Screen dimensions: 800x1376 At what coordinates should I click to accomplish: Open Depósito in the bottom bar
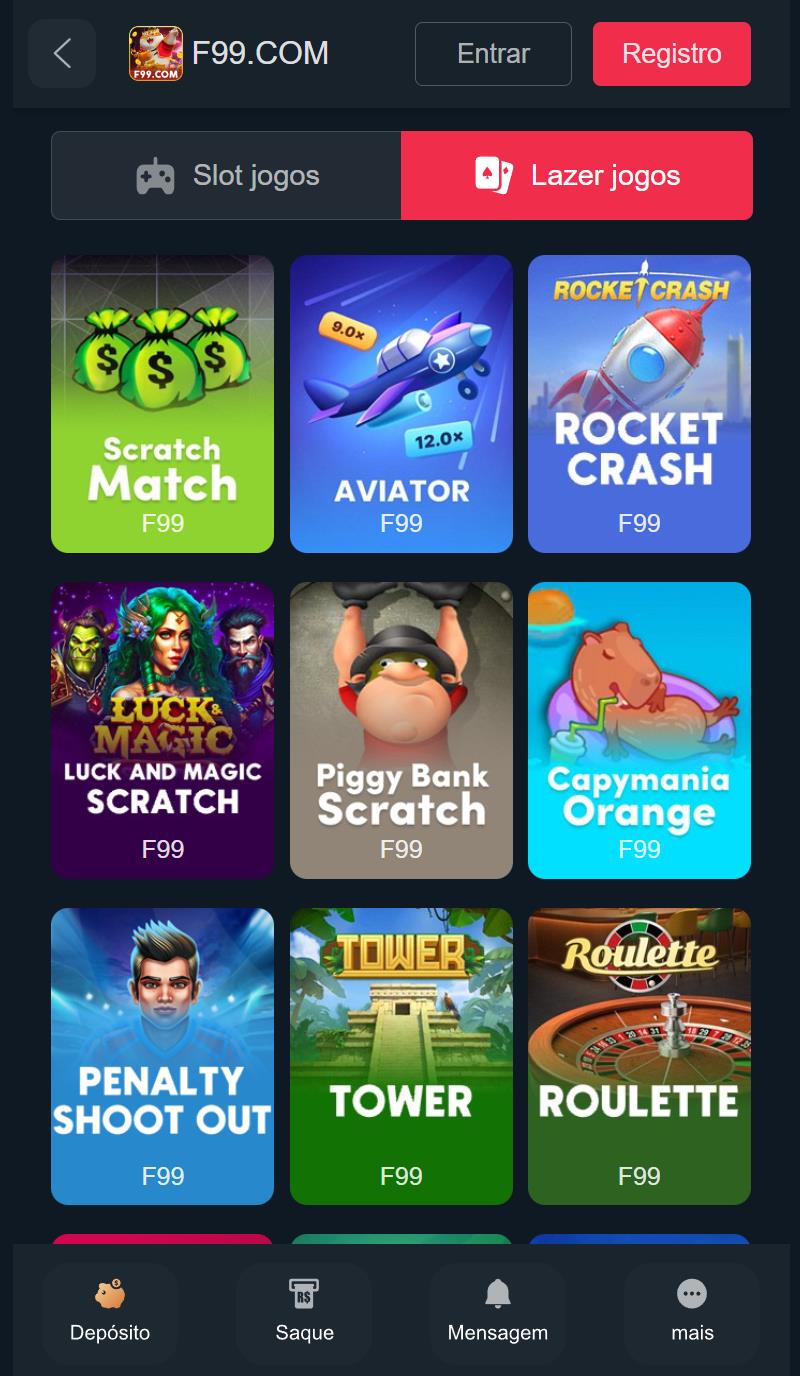[x=110, y=1312]
